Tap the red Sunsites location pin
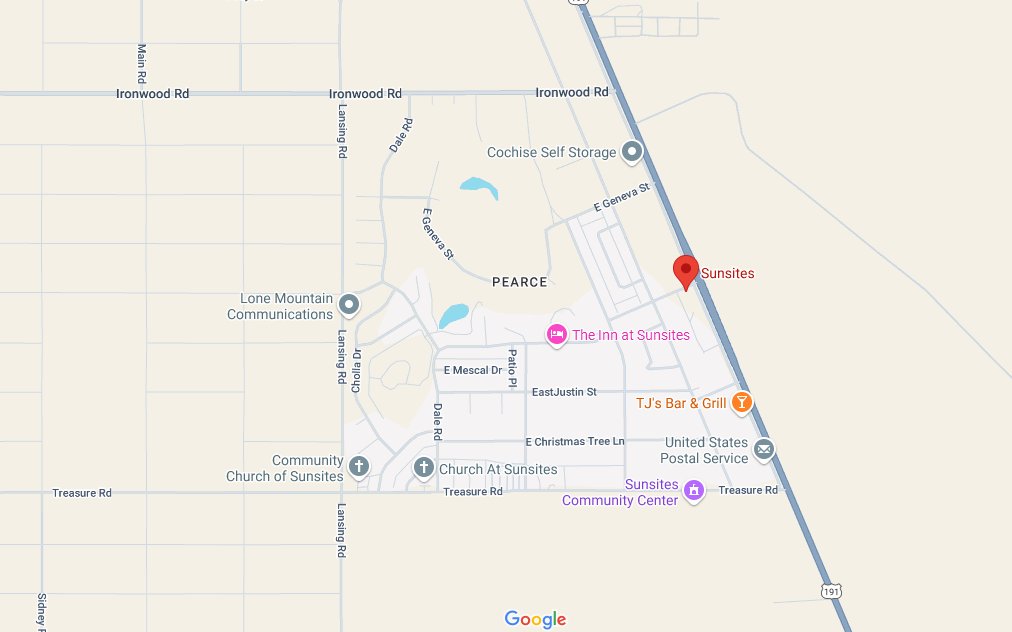The image size is (1012, 632). click(x=685, y=271)
